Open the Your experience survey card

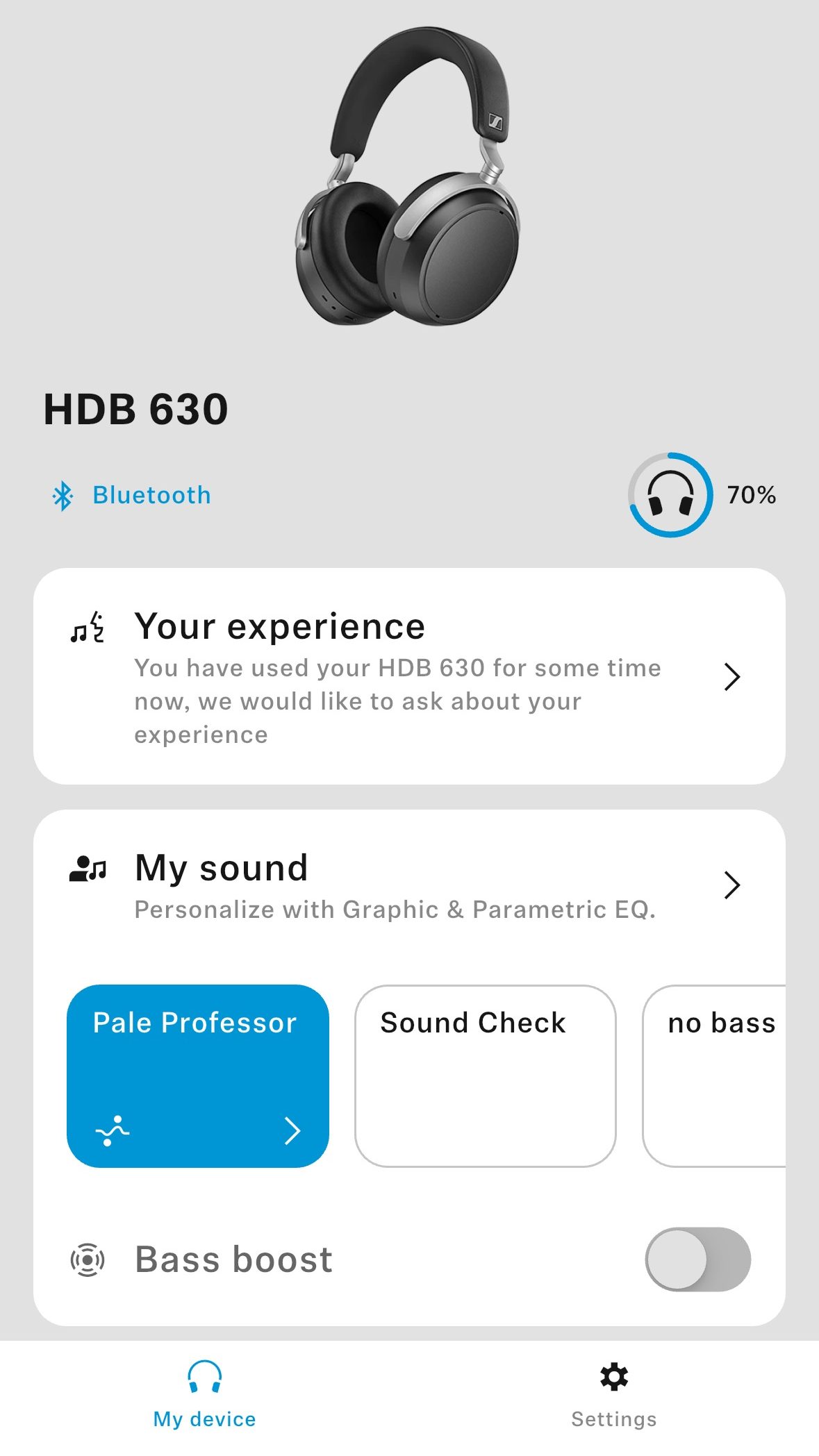pyautogui.click(x=408, y=676)
